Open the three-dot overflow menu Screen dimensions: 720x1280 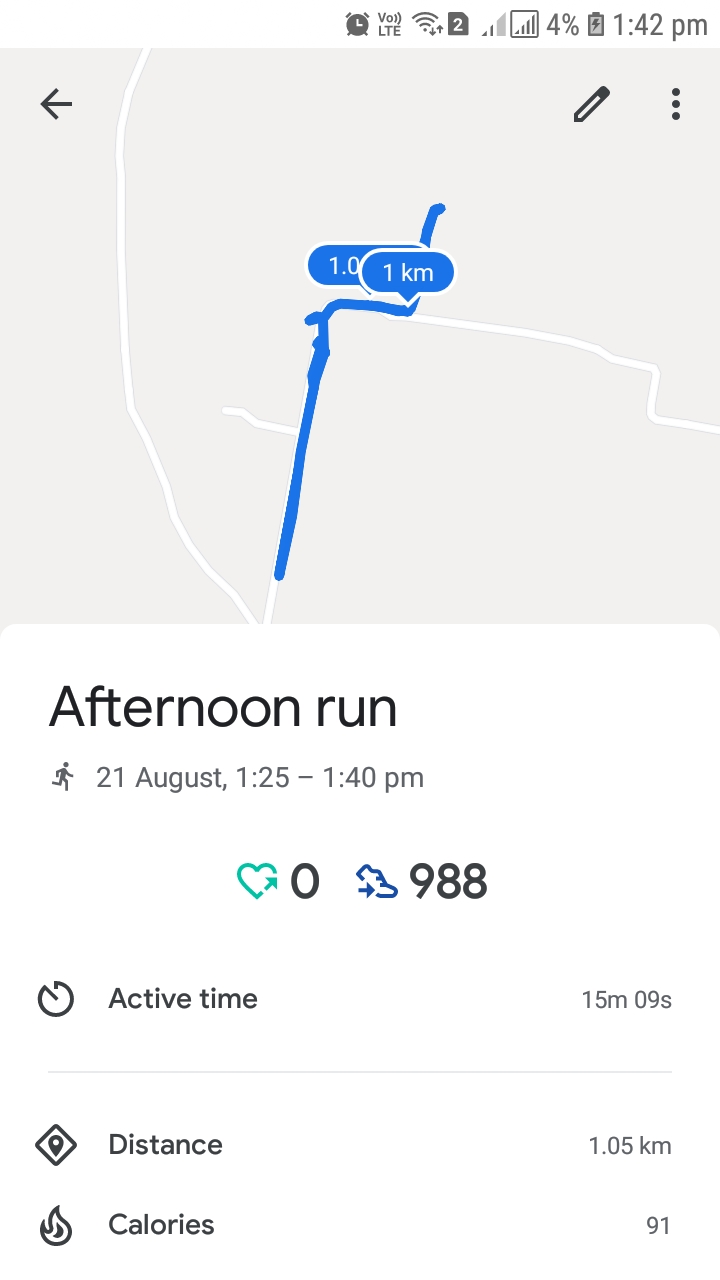pyautogui.click(x=676, y=104)
